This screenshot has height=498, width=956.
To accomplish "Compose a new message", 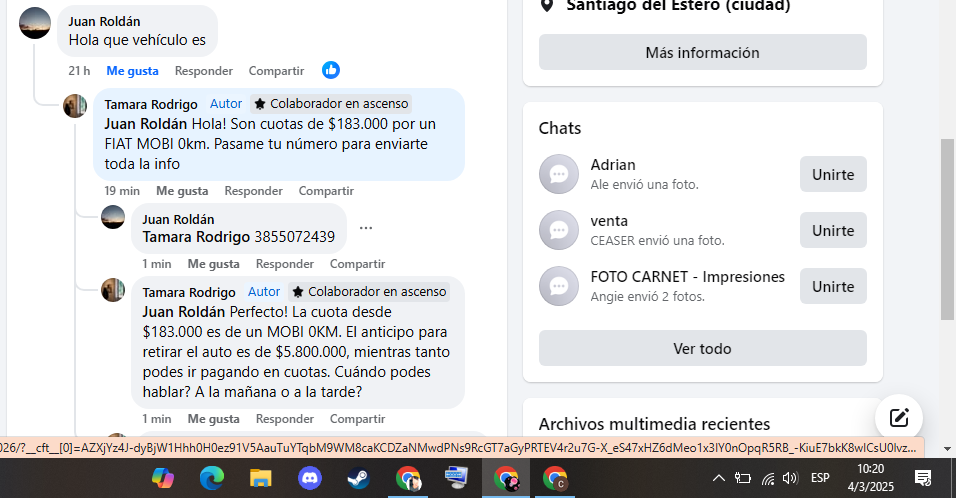I will point(898,418).
